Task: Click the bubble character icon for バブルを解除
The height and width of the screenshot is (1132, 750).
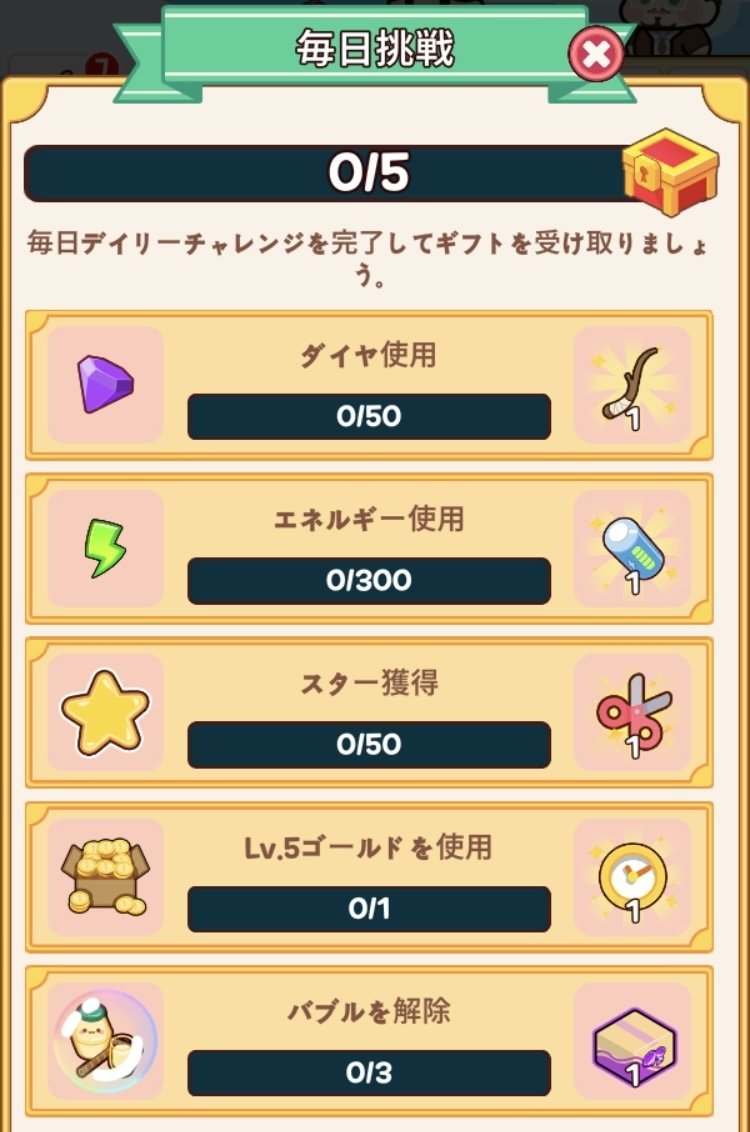Action: 104,1040
